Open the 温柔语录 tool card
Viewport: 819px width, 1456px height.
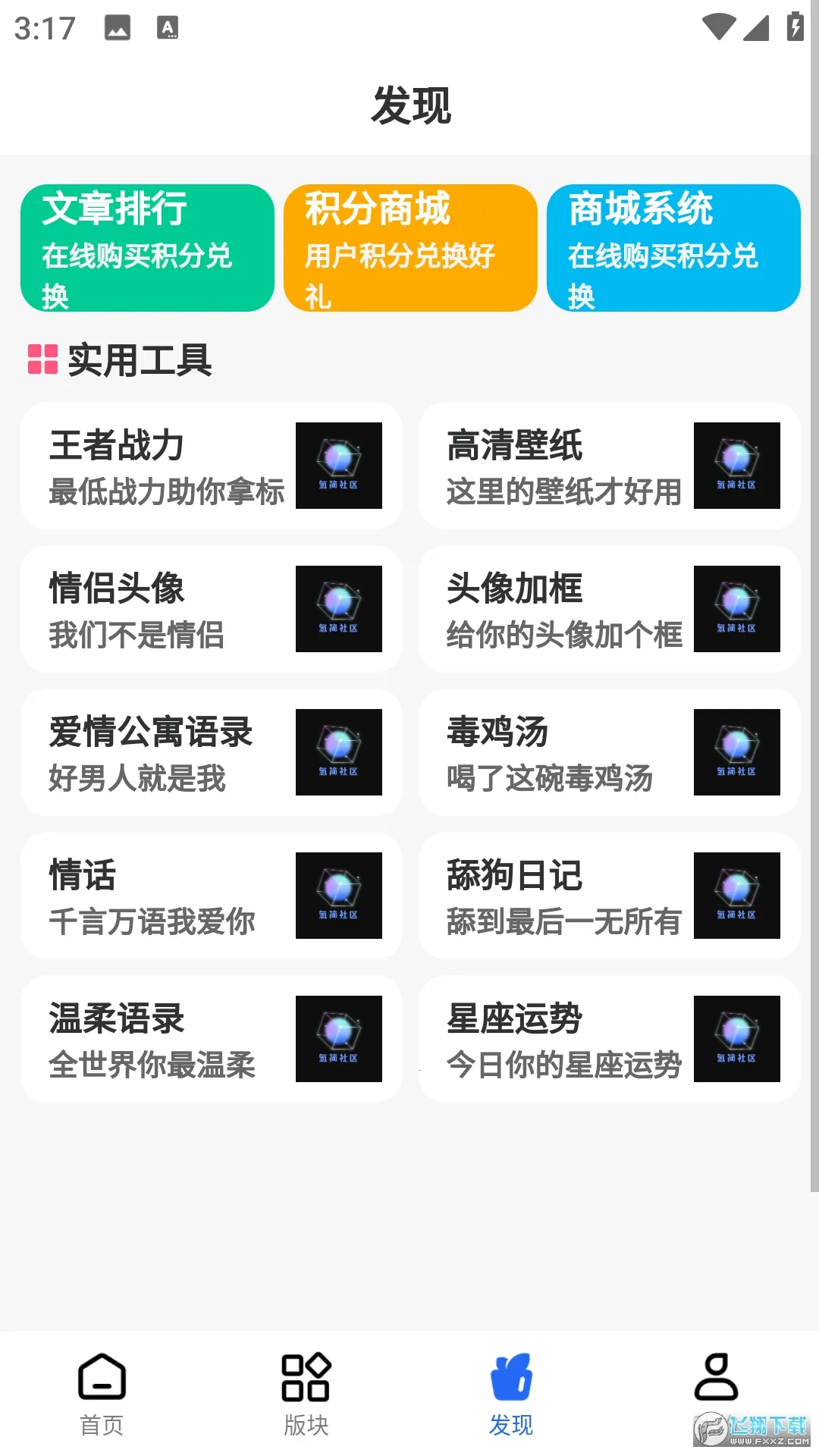tap(211, 1038)
